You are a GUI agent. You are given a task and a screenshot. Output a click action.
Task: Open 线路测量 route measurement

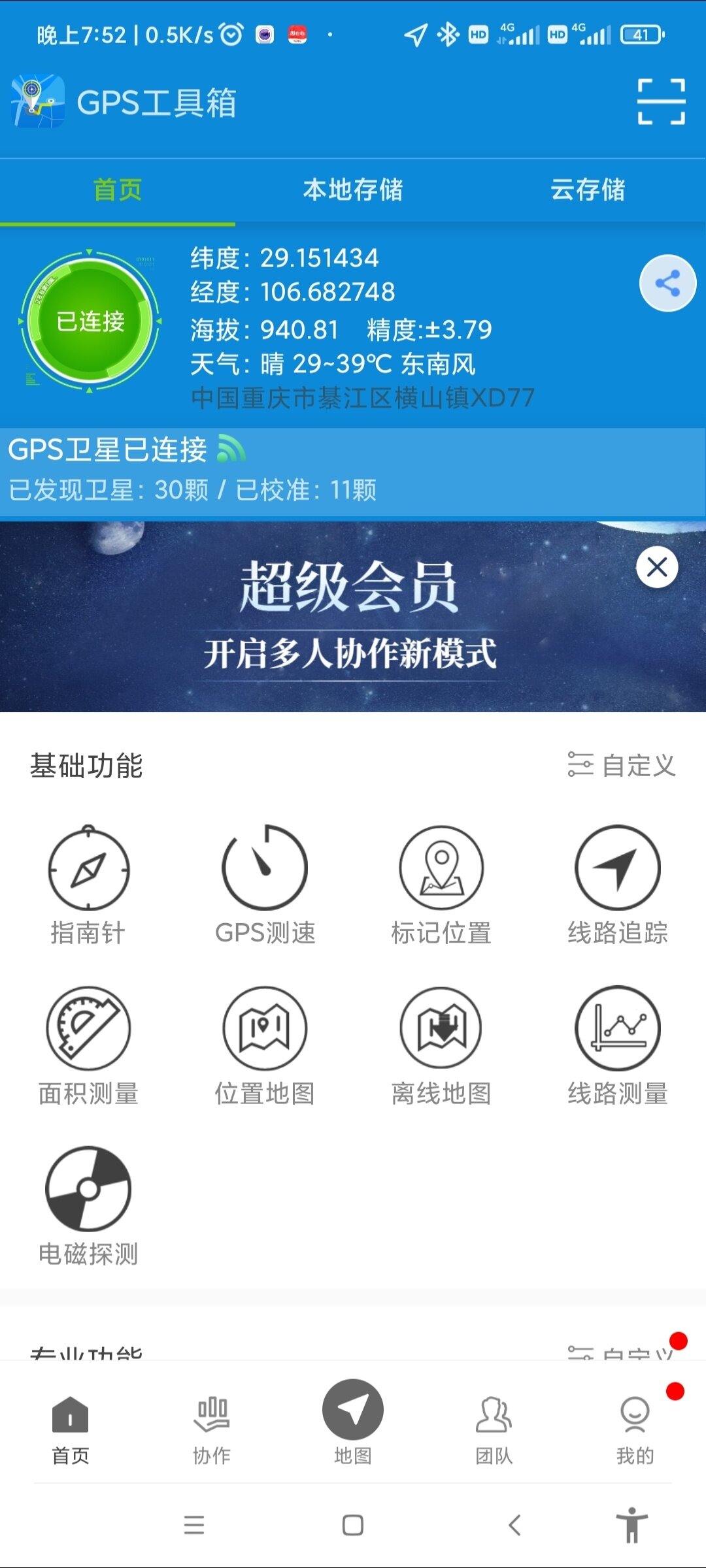(617, 1045)
